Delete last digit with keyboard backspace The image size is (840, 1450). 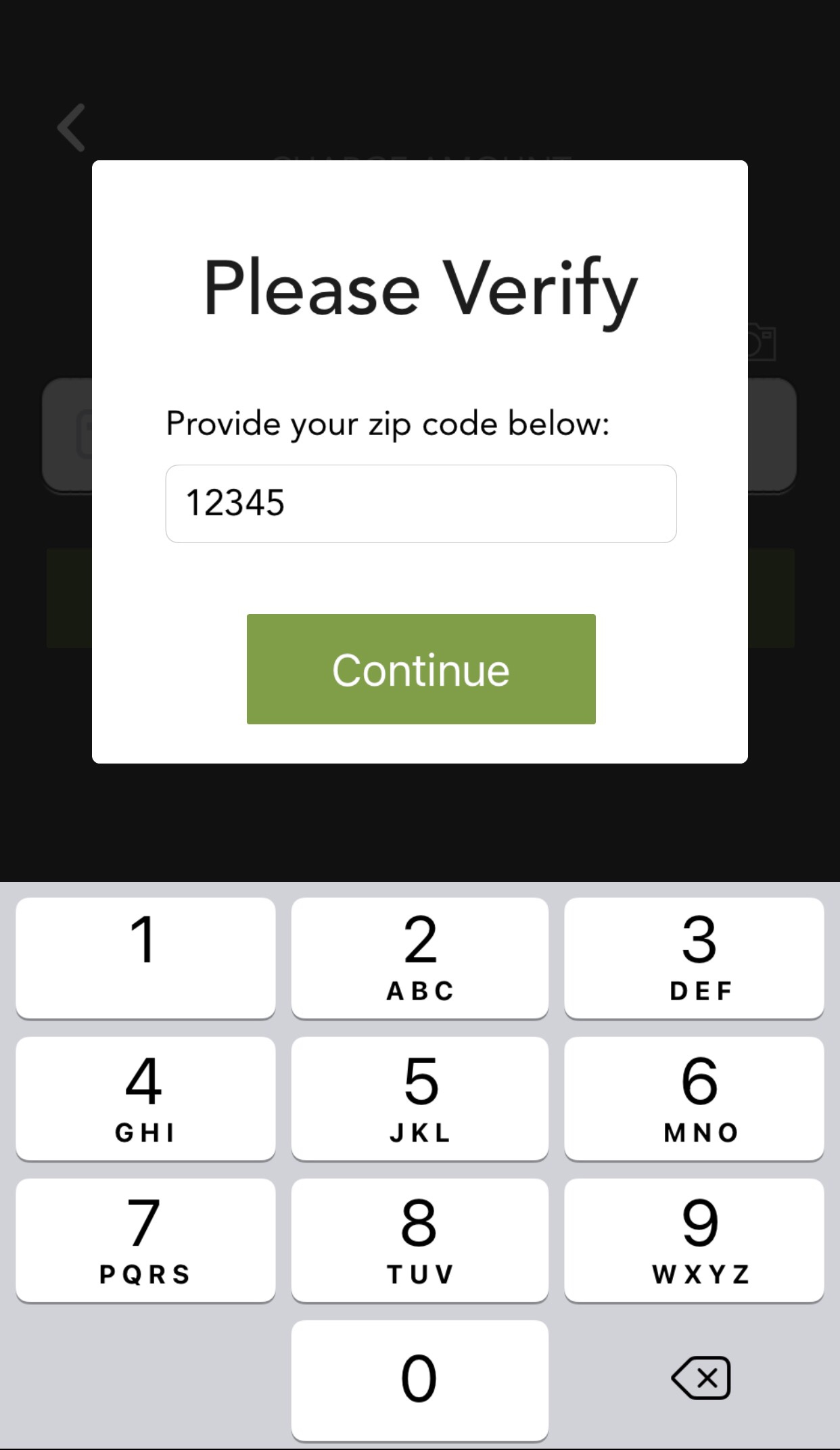coord(701,1378)
